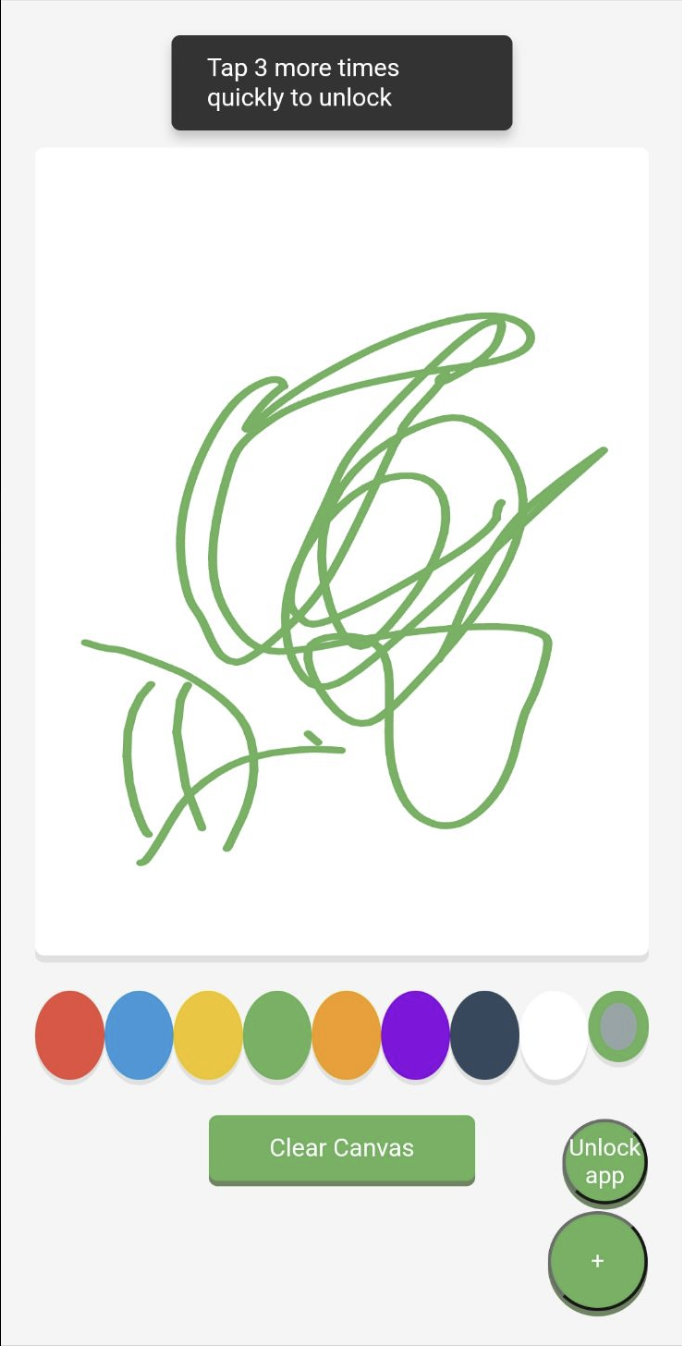
Task: Tap the Unlock app button
Action: click(604, 1162)
